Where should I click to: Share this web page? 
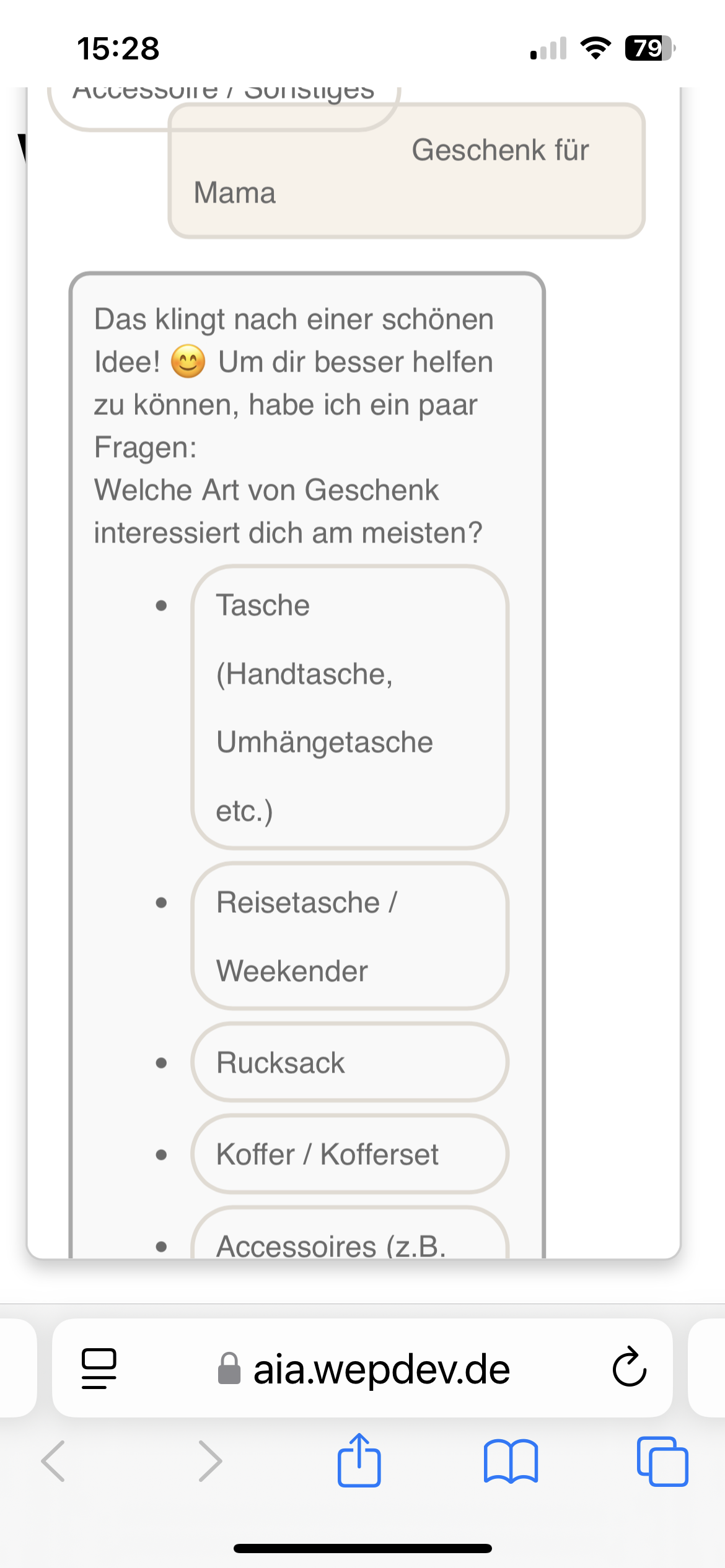coord(359,1461)
